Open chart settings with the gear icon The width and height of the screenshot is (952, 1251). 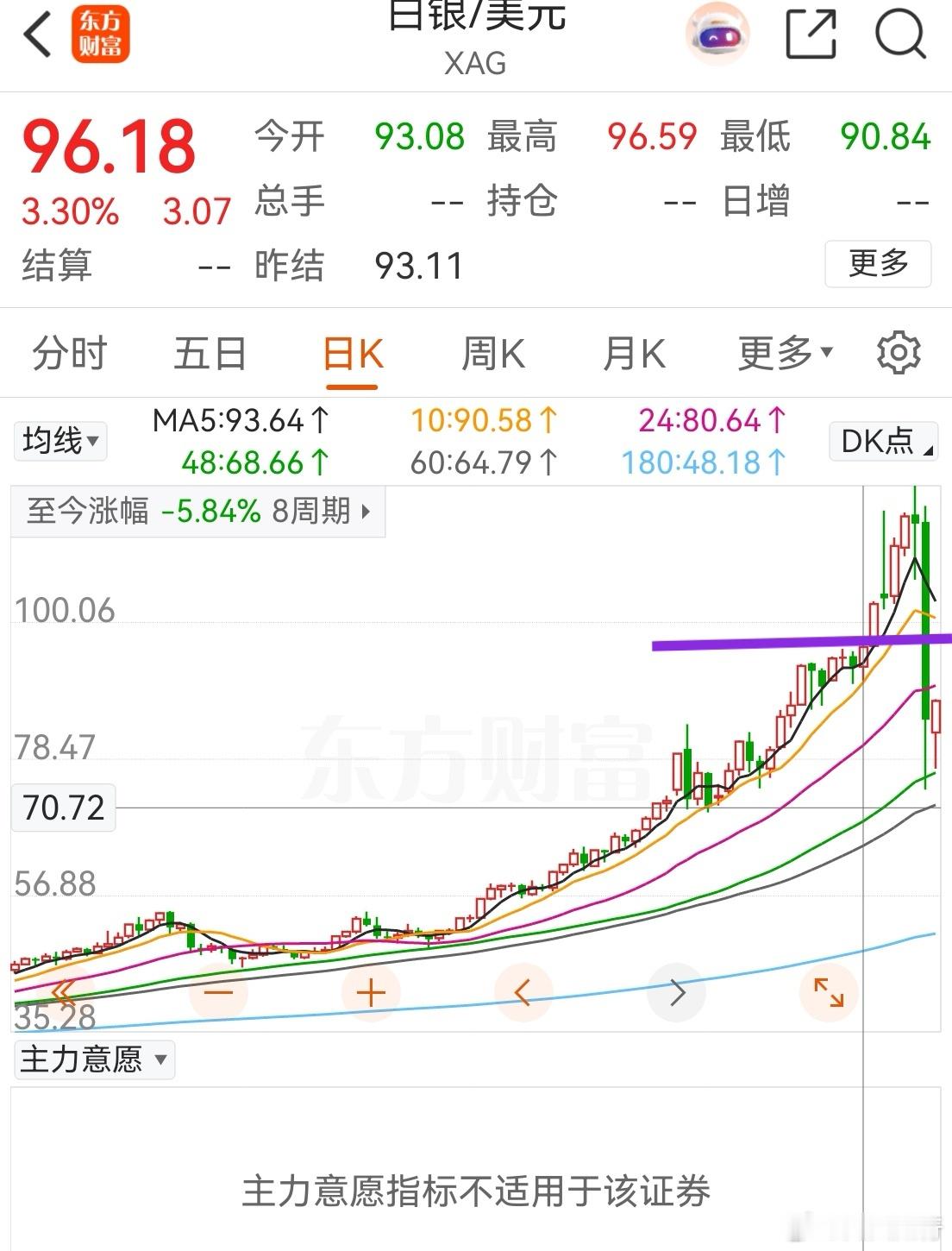point(899,353)
